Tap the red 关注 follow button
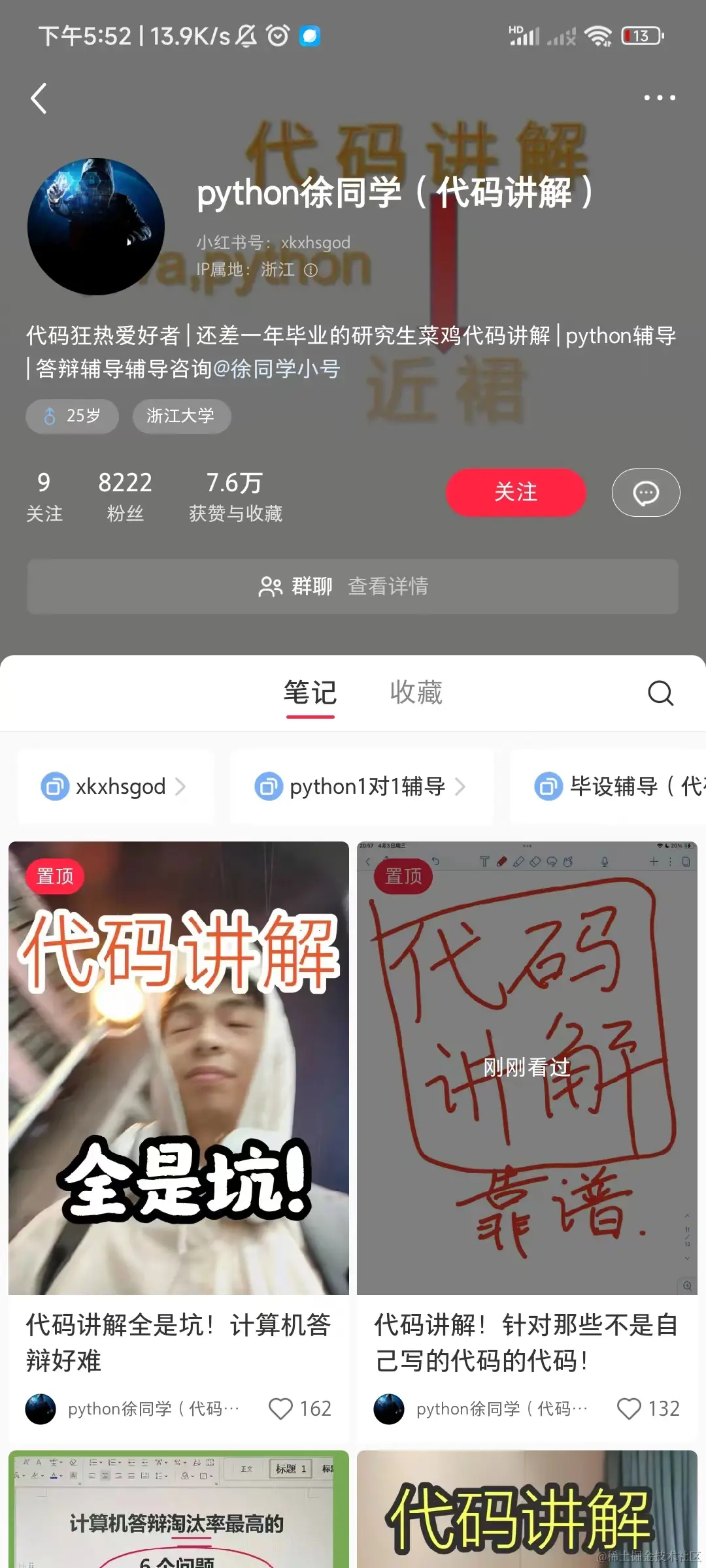Viewport: 706px width, 1568px height. (515, 492)
